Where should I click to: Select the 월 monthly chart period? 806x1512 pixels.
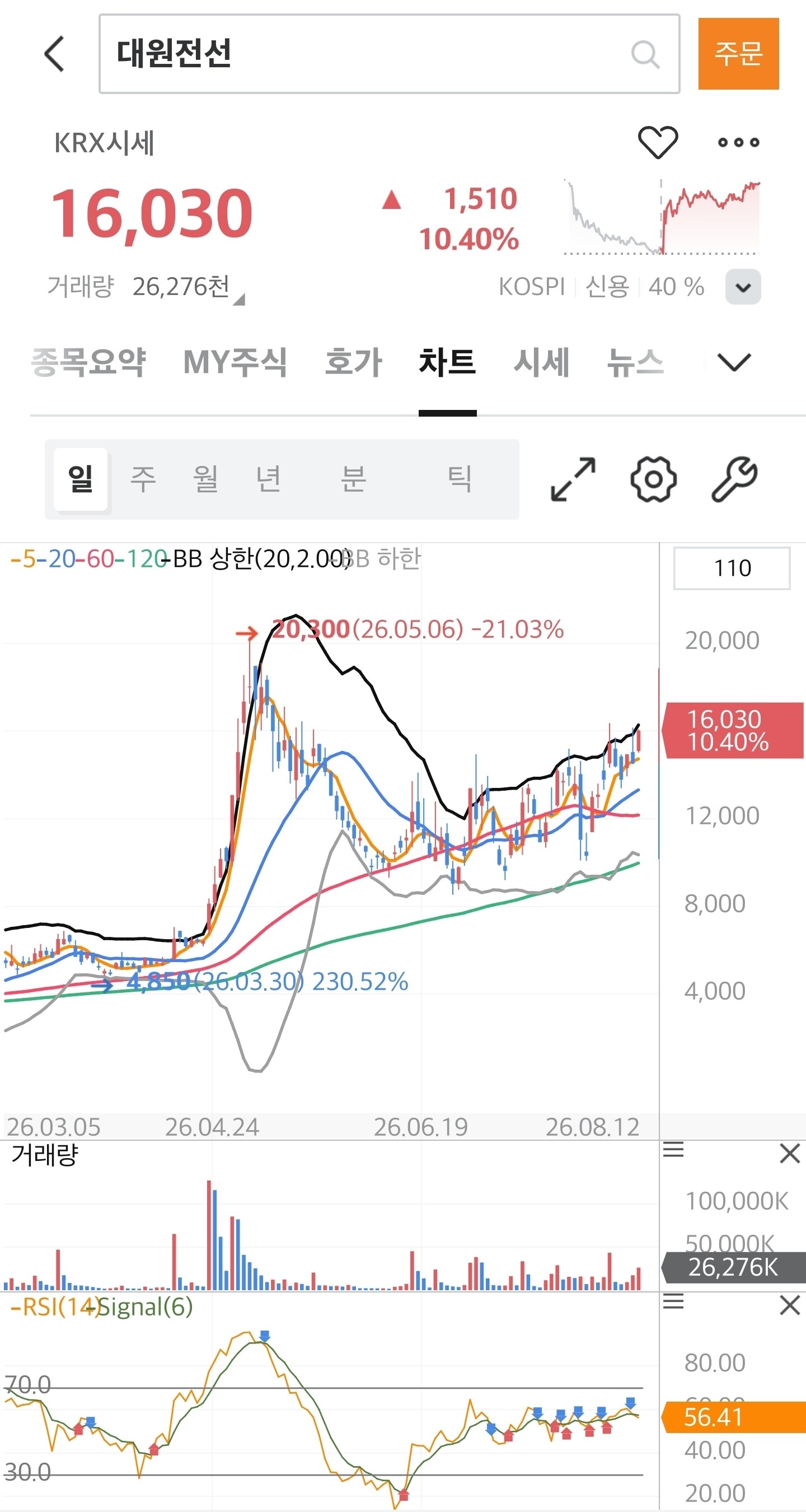[x=205, y=479]
